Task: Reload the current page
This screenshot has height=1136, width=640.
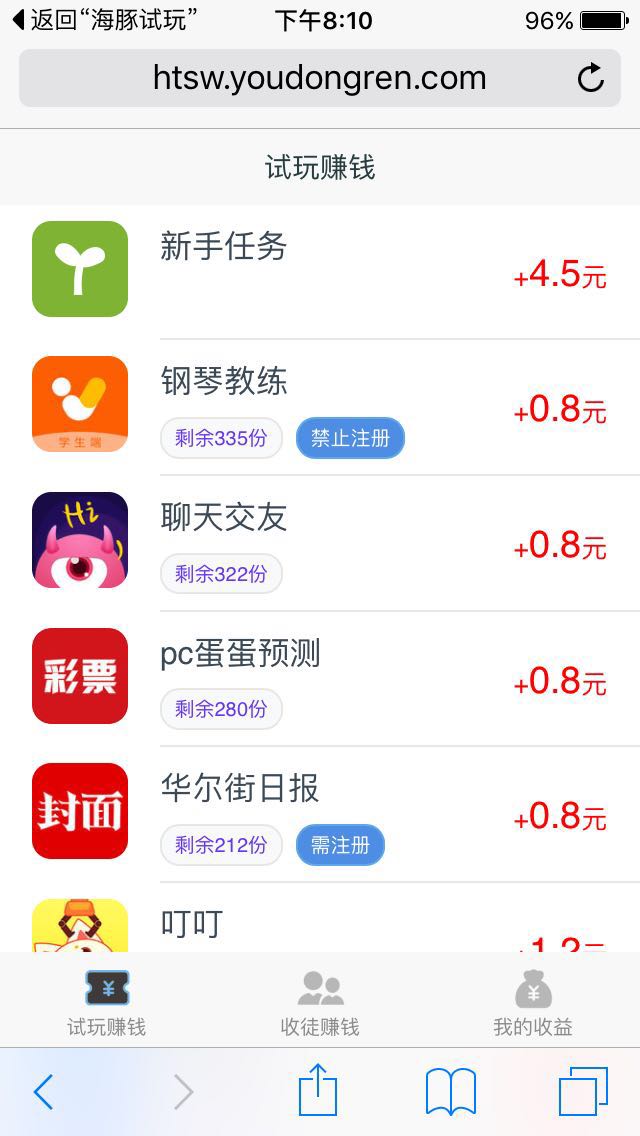Action: point(591,78)
